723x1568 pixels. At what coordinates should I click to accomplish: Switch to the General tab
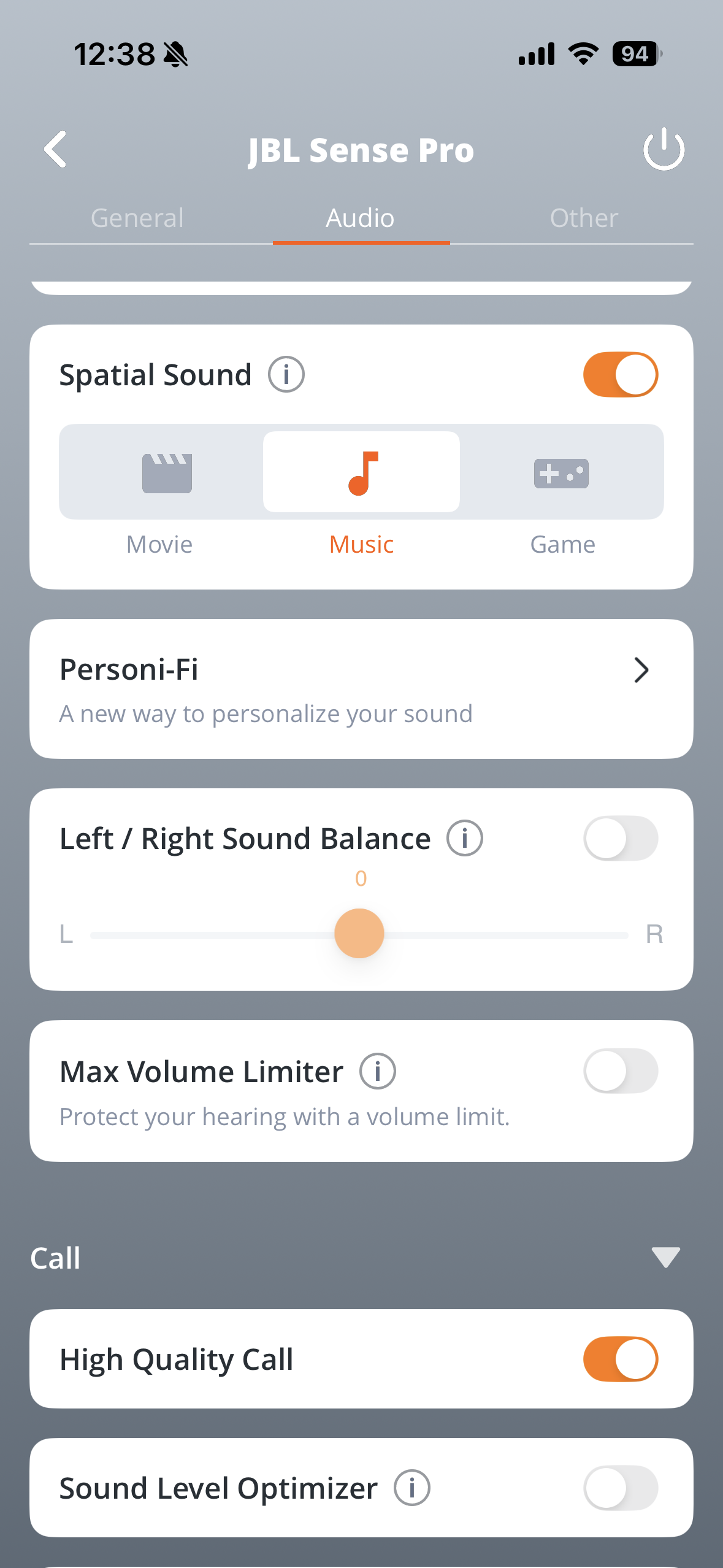pos(137,218)
